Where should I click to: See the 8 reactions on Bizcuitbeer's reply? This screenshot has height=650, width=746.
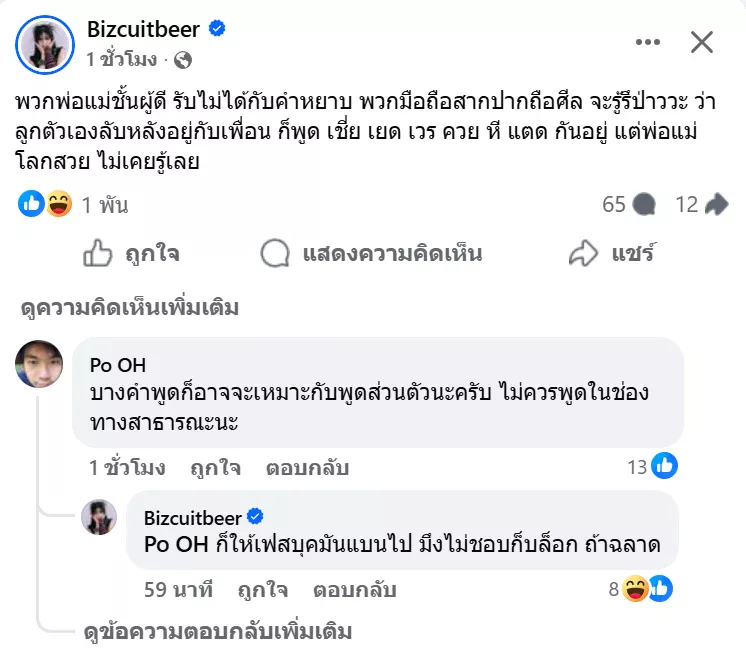point(642,589)
